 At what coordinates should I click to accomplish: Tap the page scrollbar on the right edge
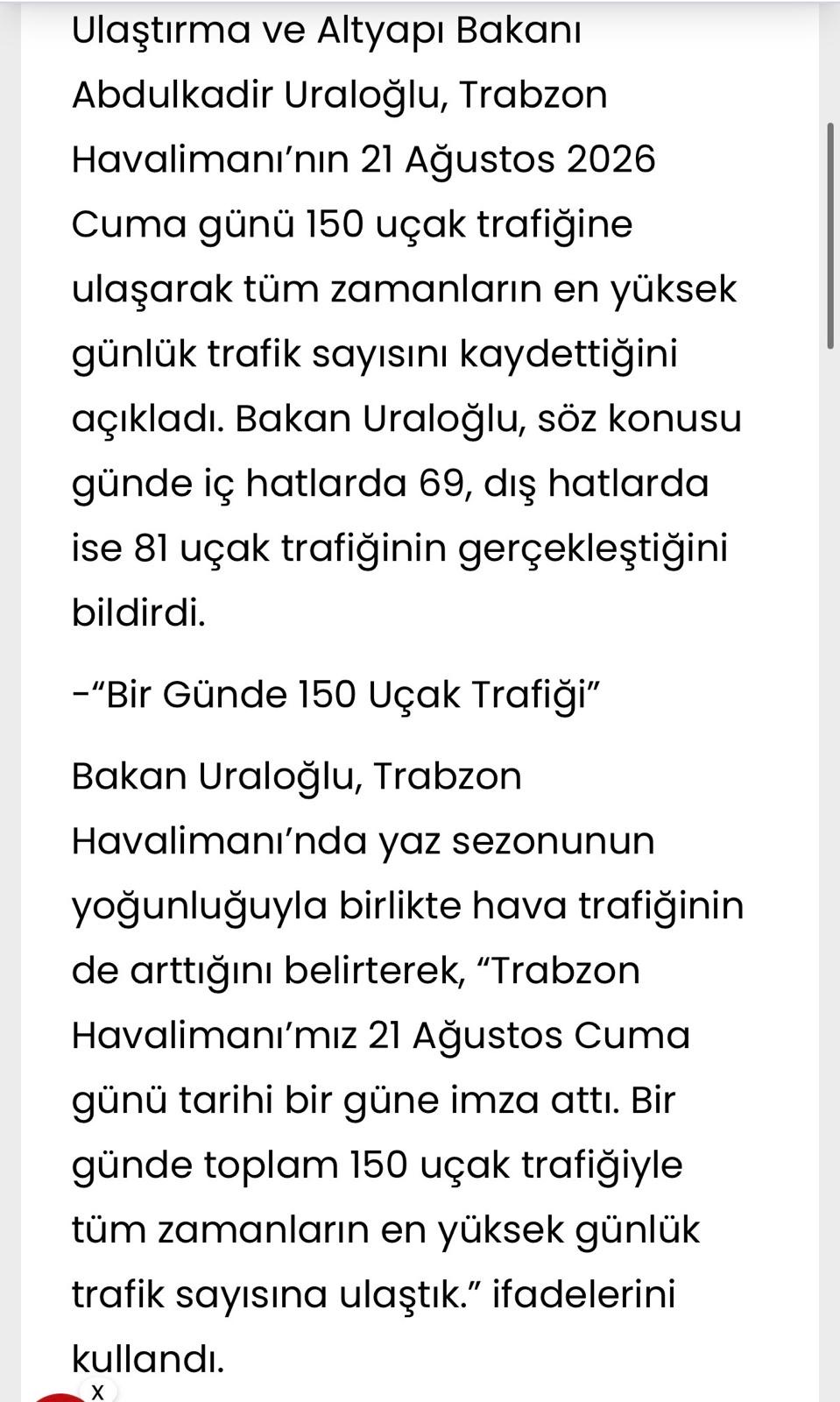tap(830, 237)
